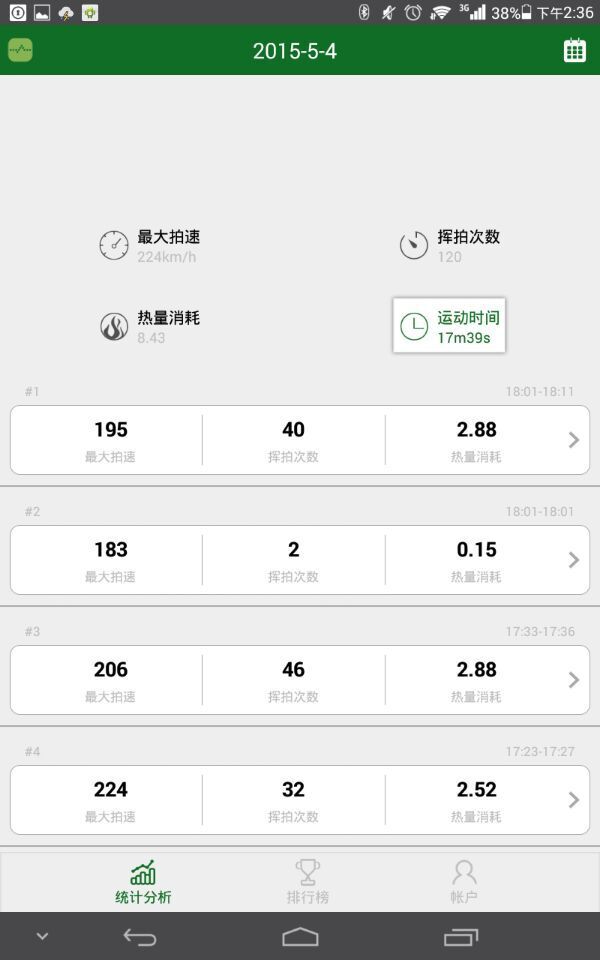Switch to the 排行榜 tab
The width and height of the screenshot is (600, 960).
click(x=307, y=882)
